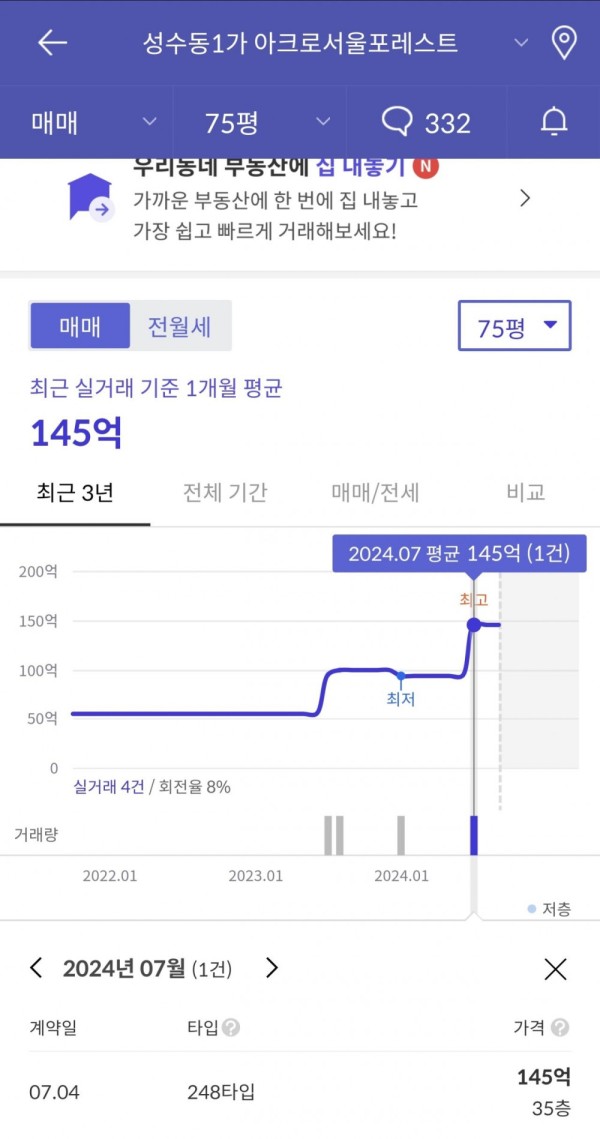This screenshot has width=600, height=1139.
Task: Open the map location pin
Action: pos(564,43)
